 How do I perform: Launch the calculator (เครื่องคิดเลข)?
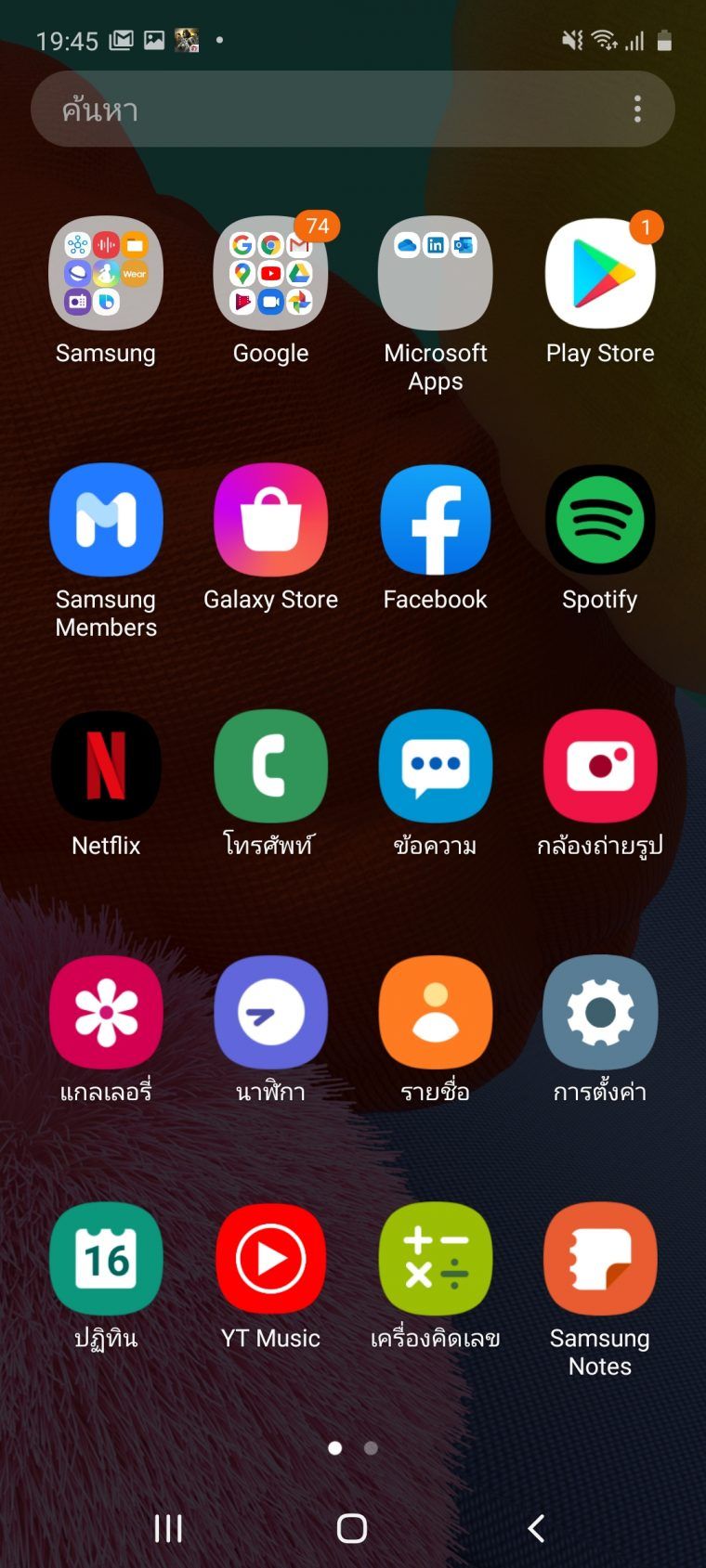[435, 1260]
